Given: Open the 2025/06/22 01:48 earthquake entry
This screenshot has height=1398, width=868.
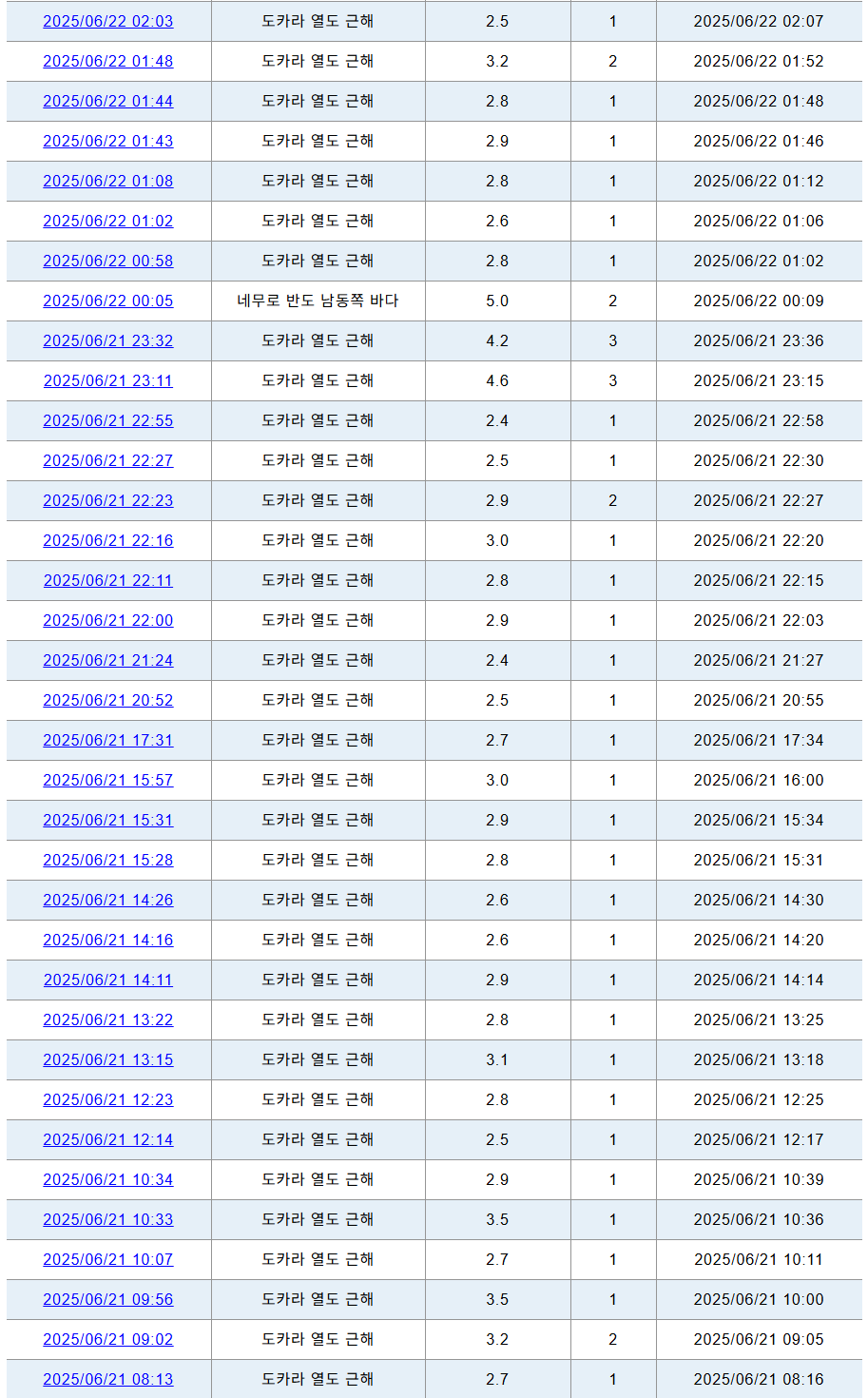Looking at the screenshot, I should (108, 61).
